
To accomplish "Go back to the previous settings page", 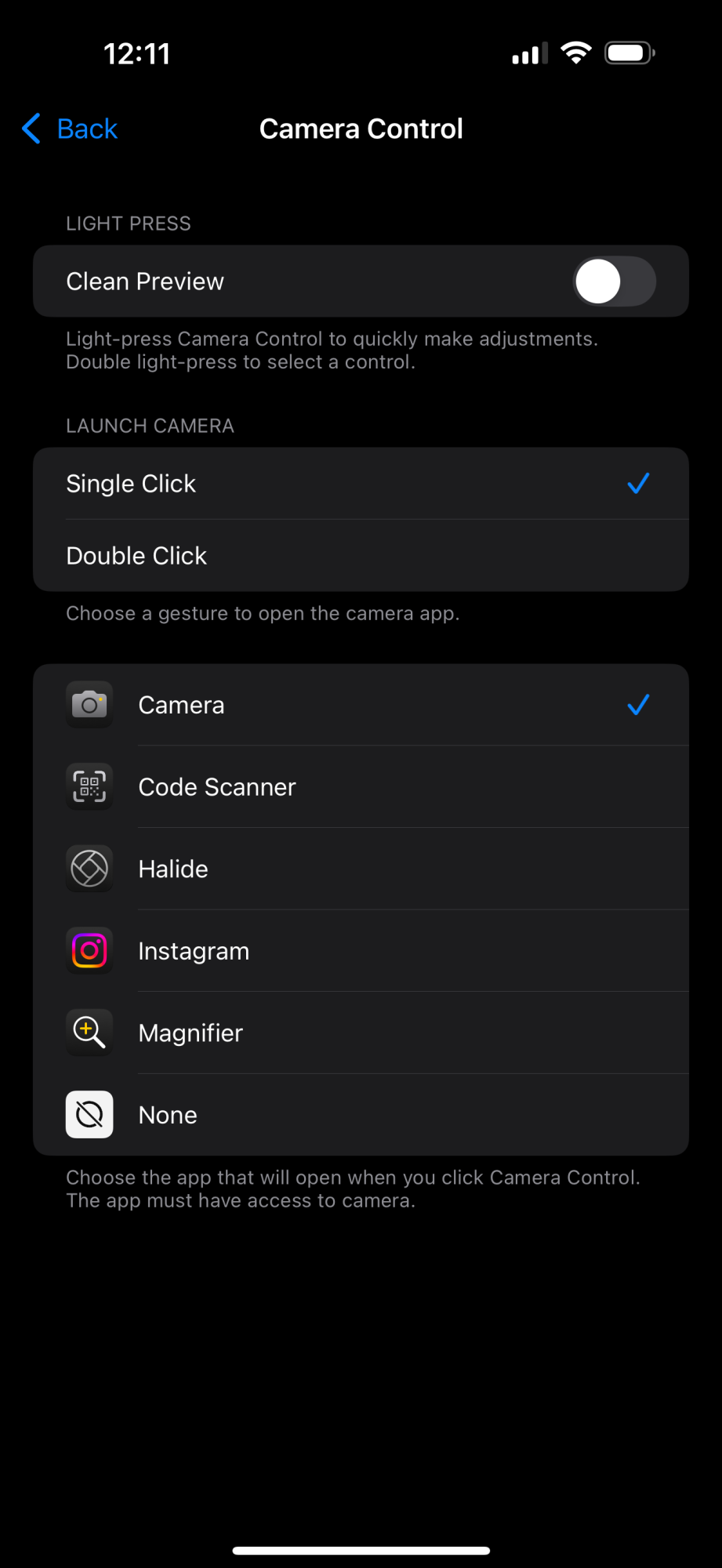I will pos(70,129).
